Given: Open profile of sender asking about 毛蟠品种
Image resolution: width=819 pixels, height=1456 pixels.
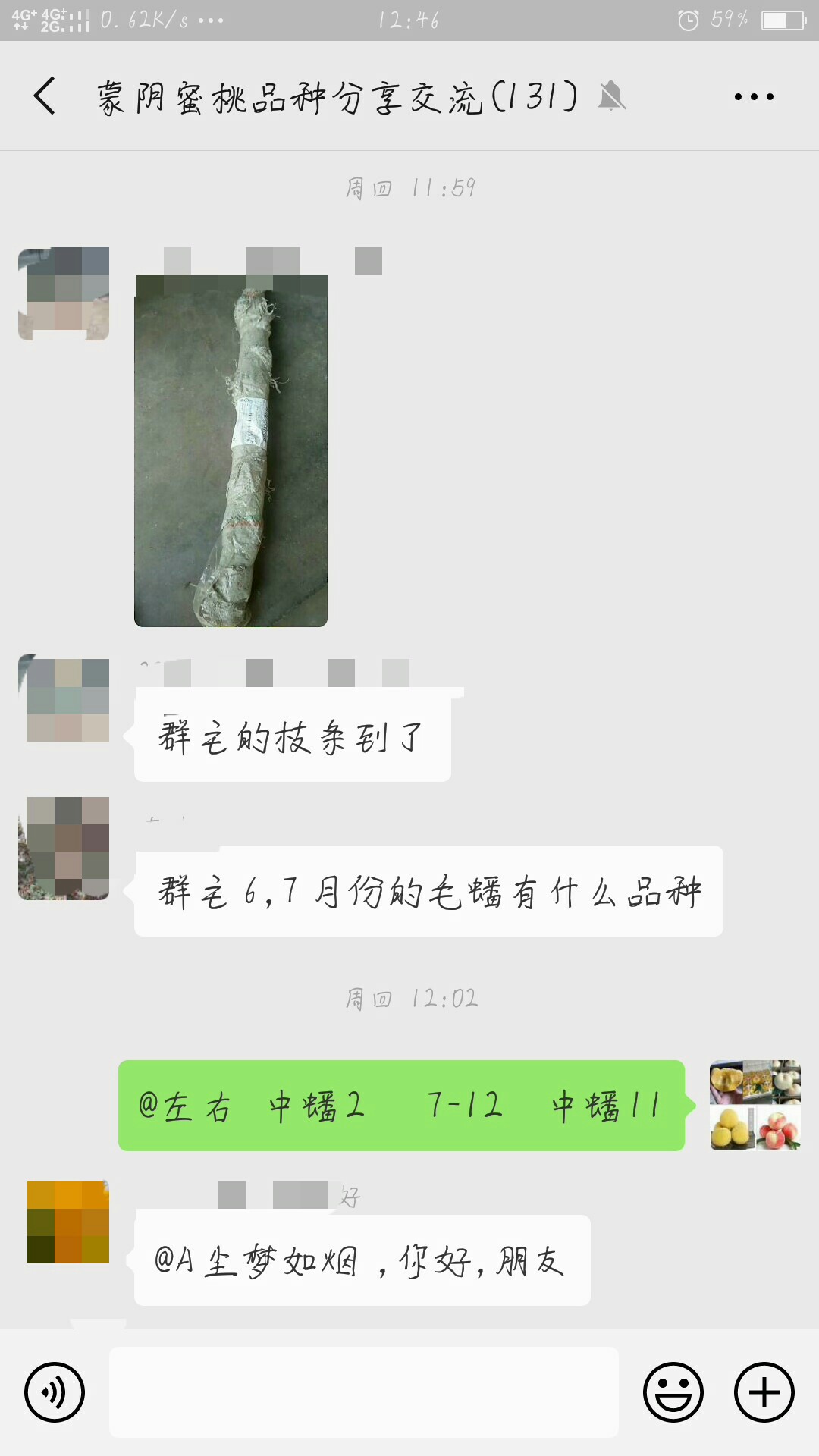Looking at the screenshot, I should pyautogui.click(x=64, y=848).
